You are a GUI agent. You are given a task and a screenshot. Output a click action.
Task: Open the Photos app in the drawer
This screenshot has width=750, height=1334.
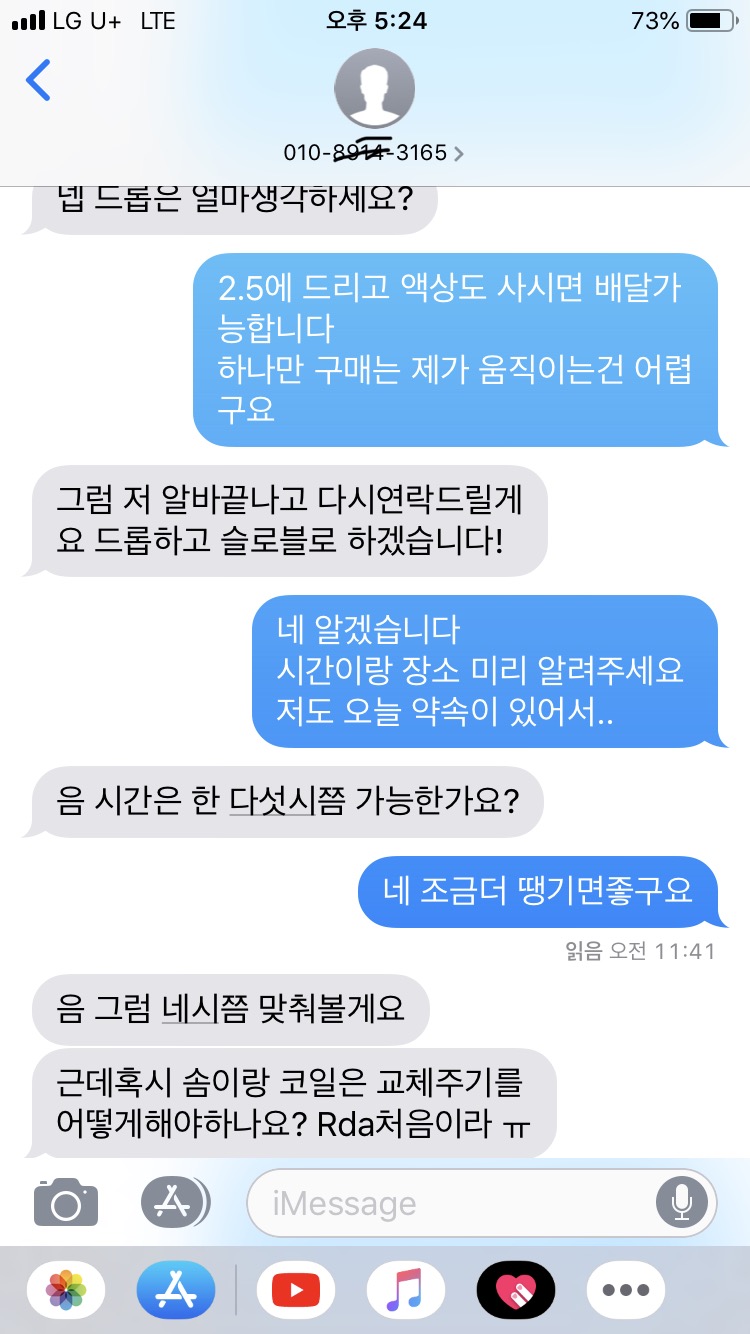[x=66, y=1290]
